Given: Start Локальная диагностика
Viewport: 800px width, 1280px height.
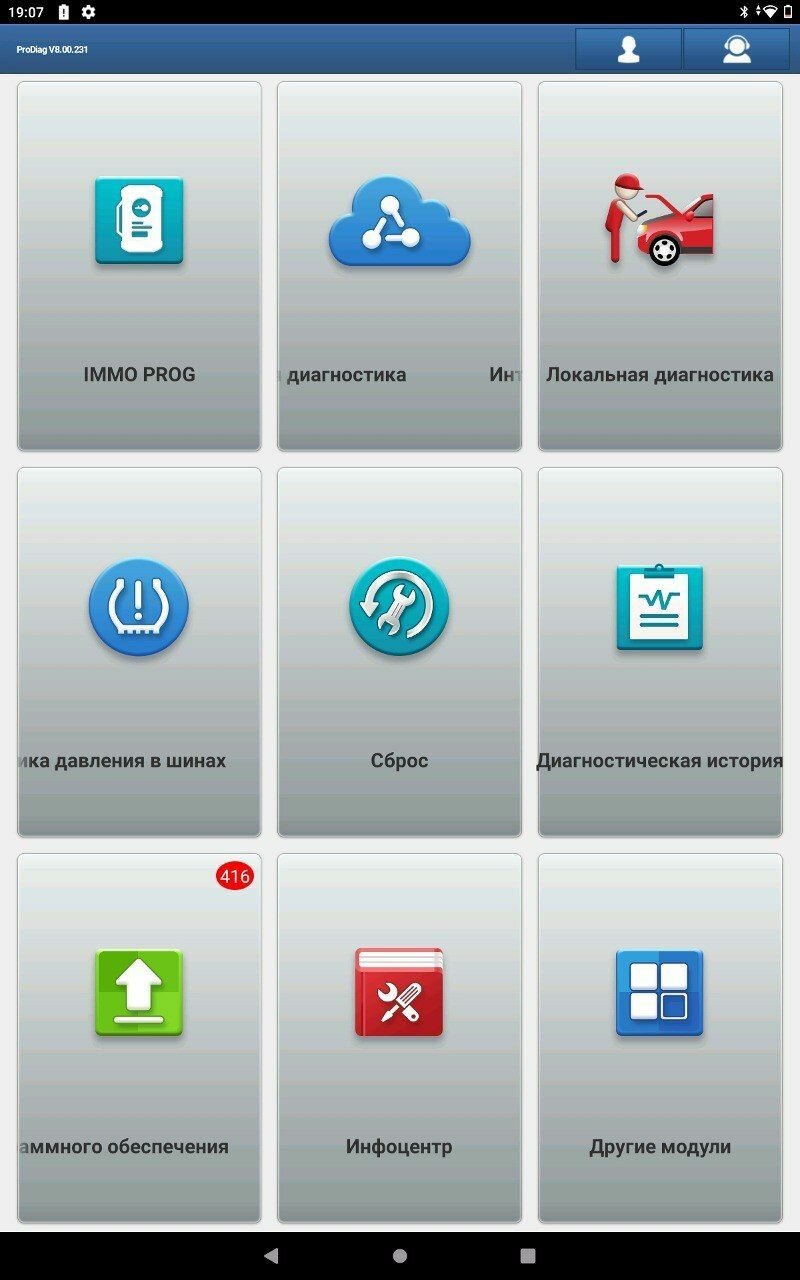Looking at the screenshot, I should [660, 266].
